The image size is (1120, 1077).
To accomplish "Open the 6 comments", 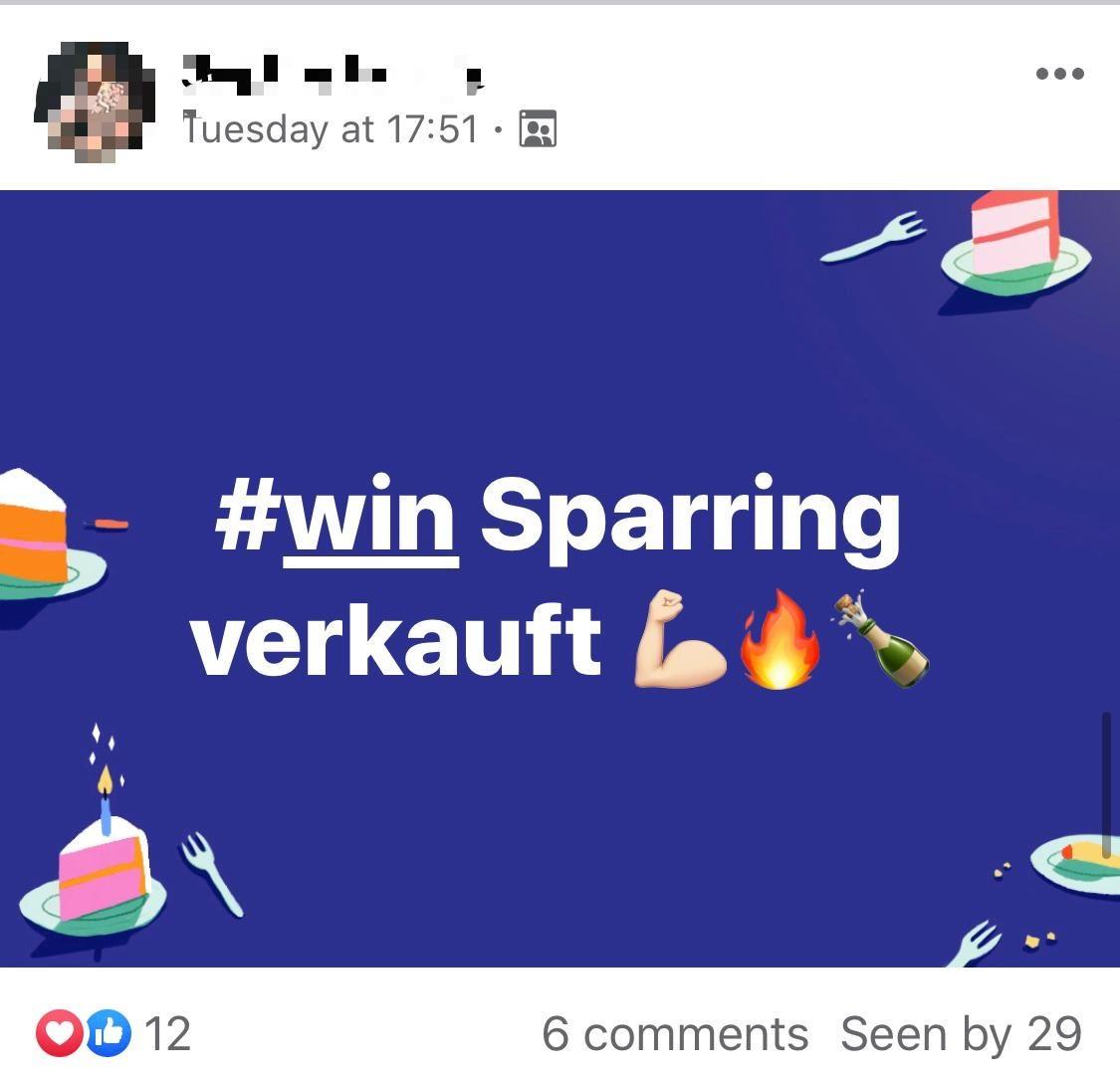I will tap(675, 1034).
